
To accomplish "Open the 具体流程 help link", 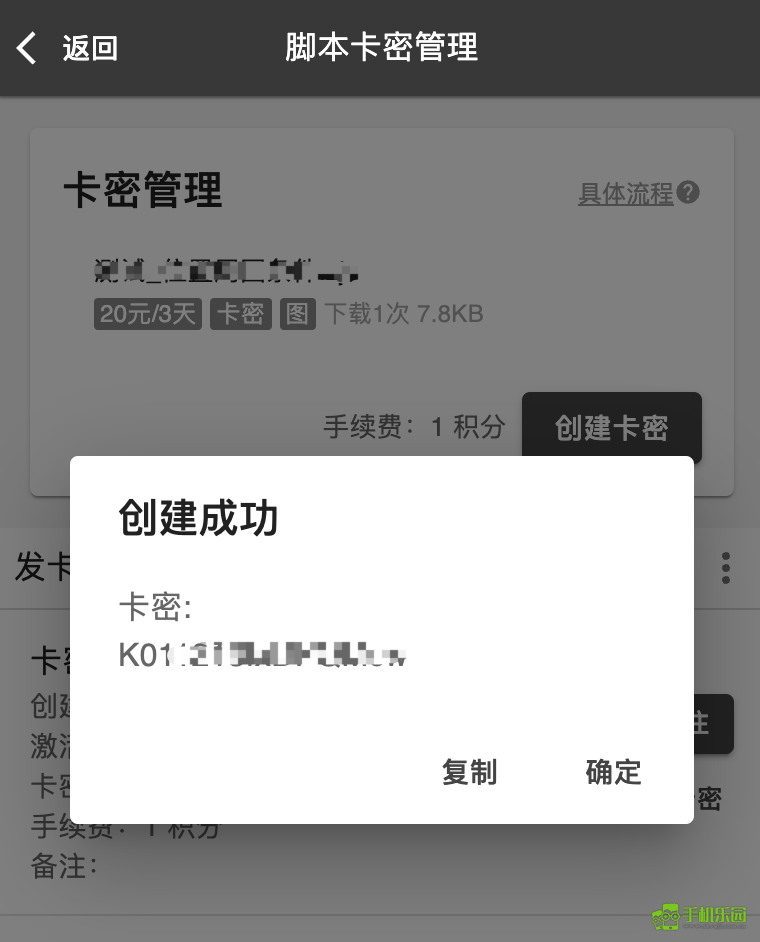I will pyautogui.click(x=626, y=194).
